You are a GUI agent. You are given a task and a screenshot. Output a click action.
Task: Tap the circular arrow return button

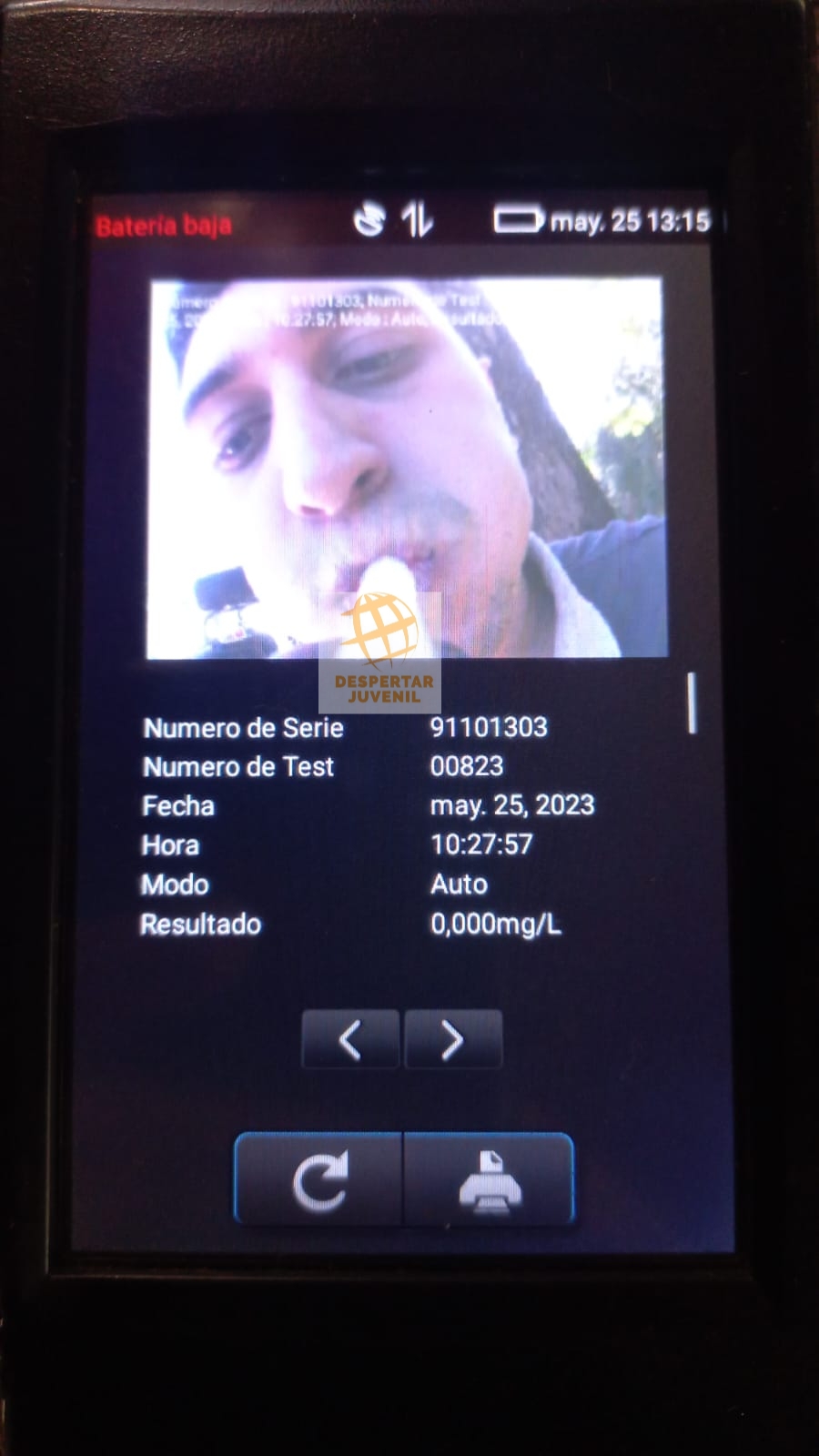pos(319,1180)
